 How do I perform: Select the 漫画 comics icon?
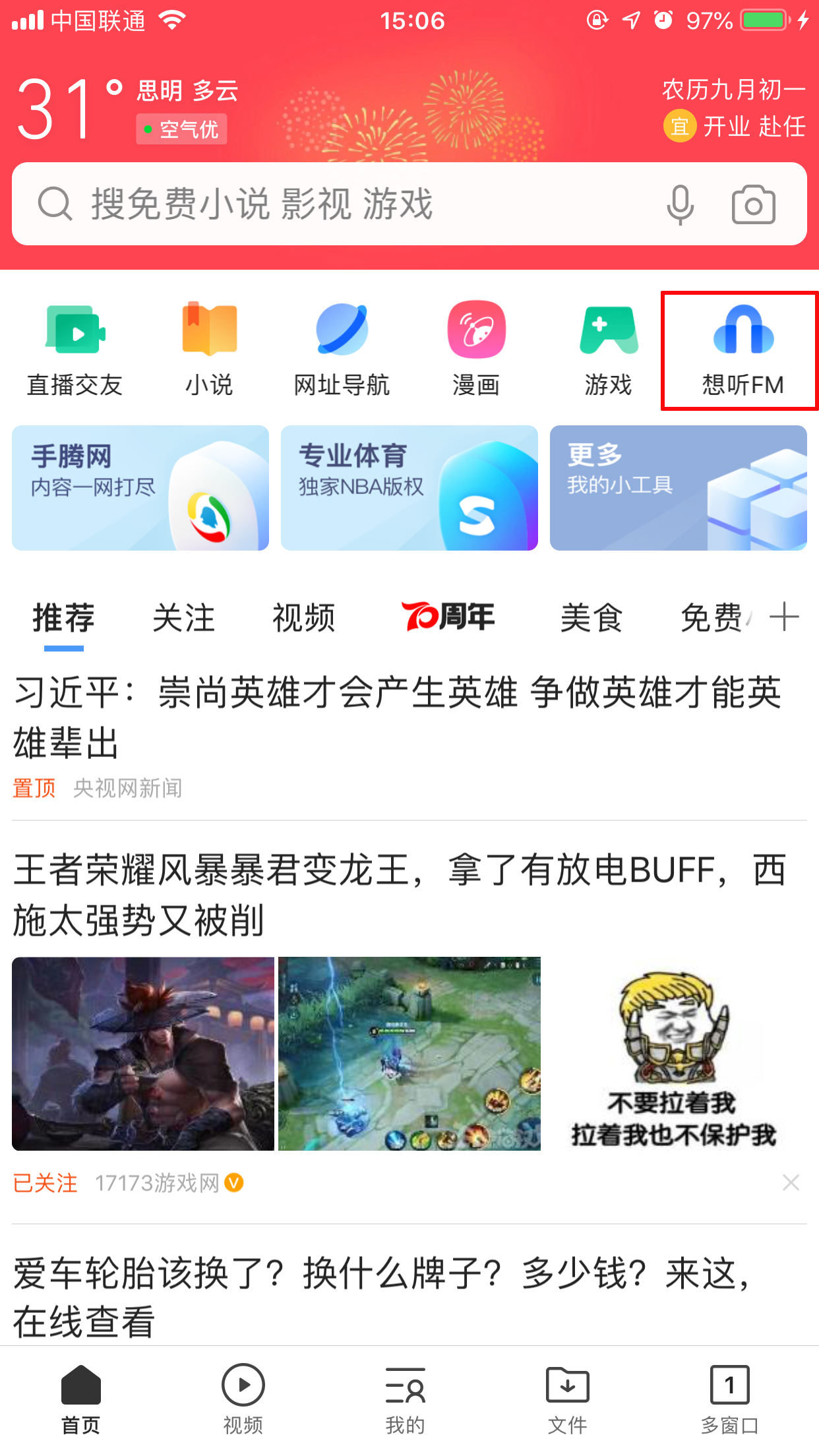click(x=476, y=346)
